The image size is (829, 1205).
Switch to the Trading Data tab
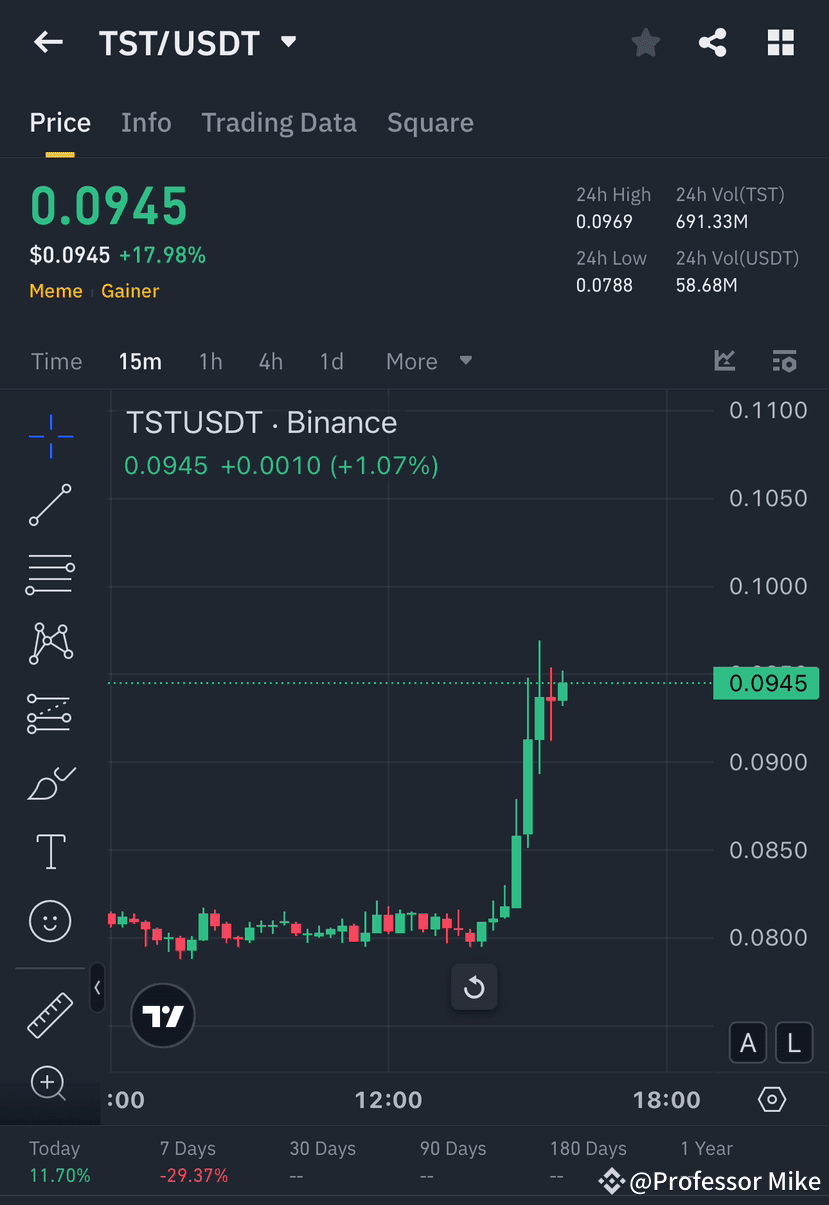(279, 122)
